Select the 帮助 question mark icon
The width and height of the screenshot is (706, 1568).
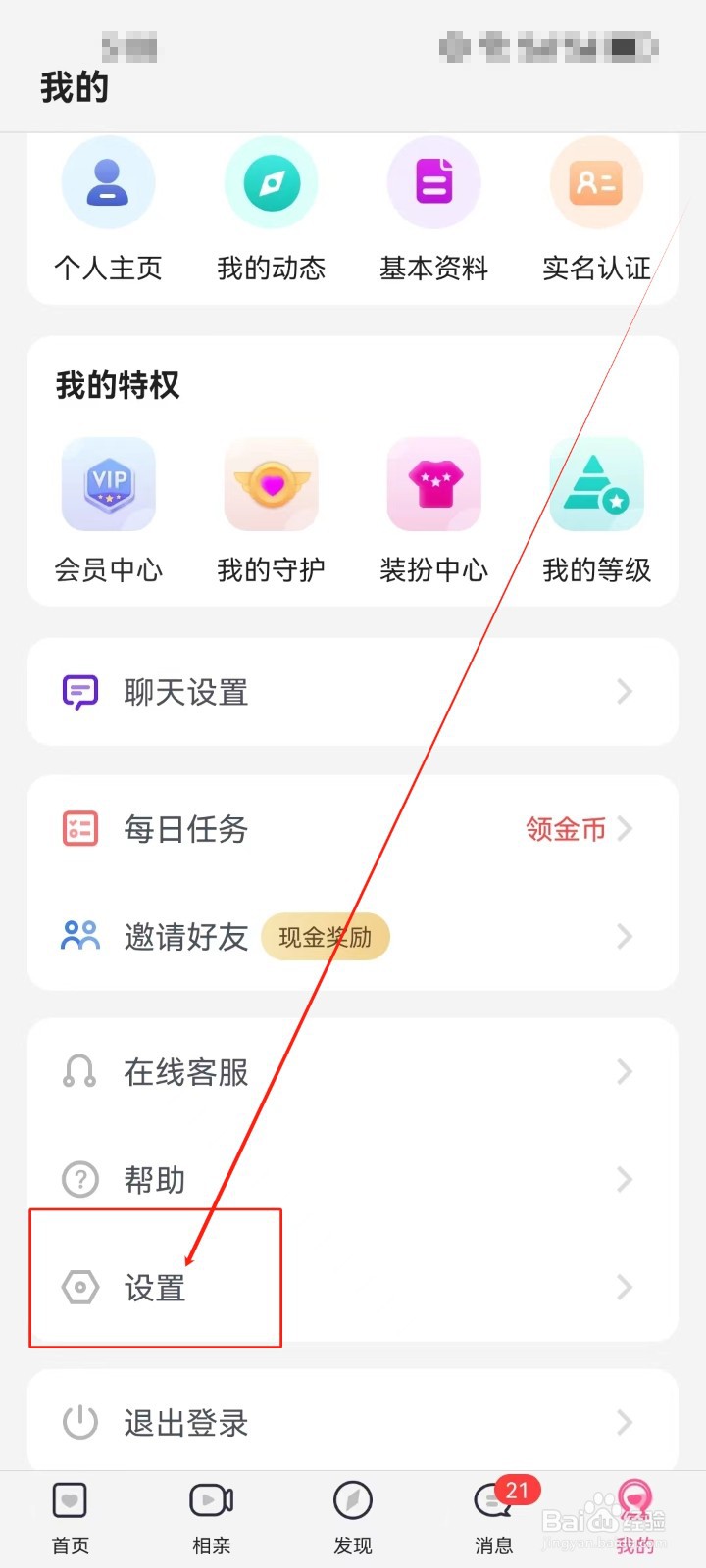point(79,1179)
